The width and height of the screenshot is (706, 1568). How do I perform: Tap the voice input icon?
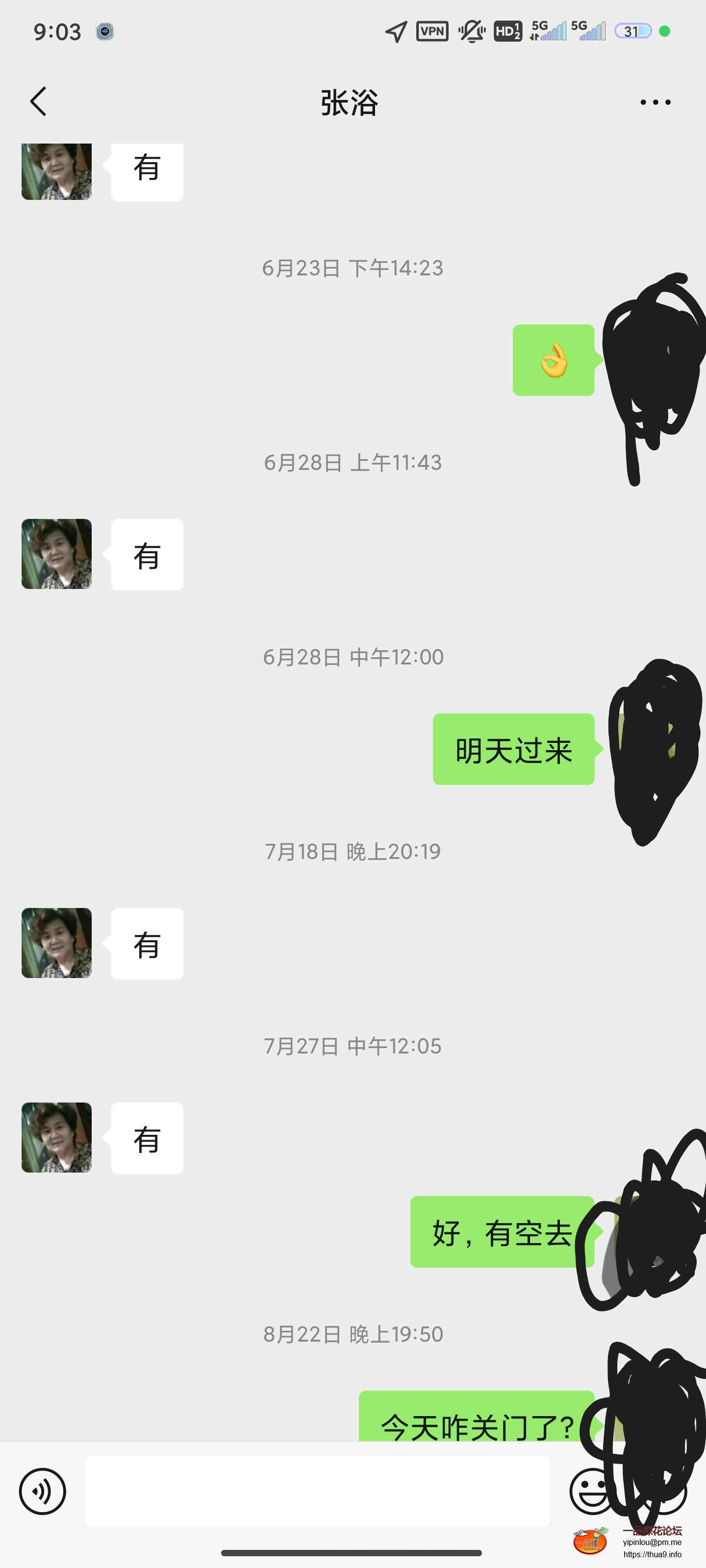[x=43, y=1491]
